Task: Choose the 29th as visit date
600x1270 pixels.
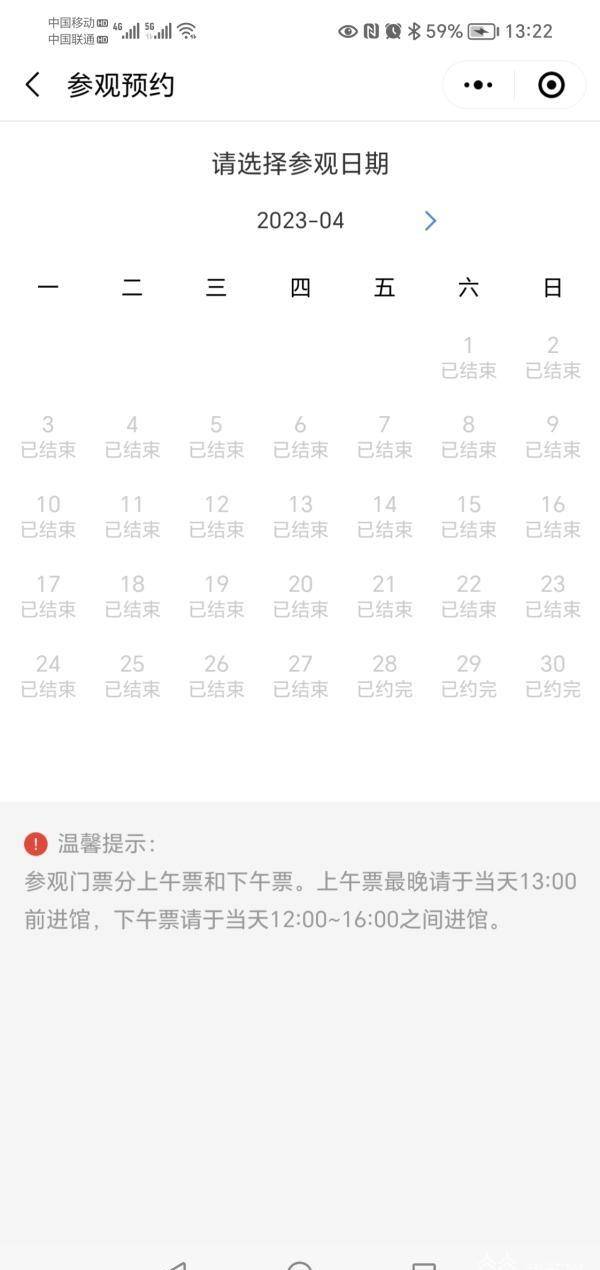Action: click(468, 675)
